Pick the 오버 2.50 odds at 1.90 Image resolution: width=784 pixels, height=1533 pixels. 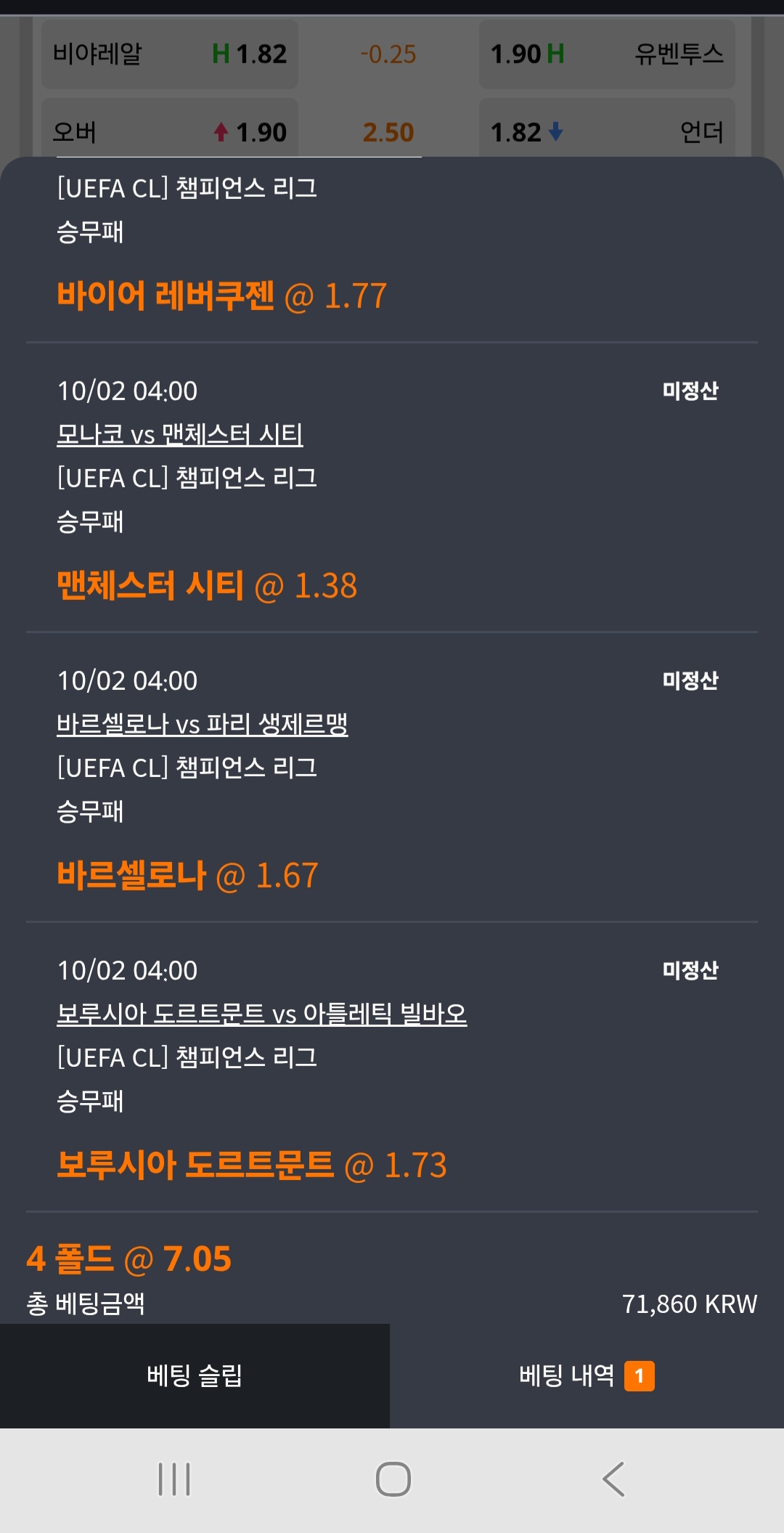170,131
